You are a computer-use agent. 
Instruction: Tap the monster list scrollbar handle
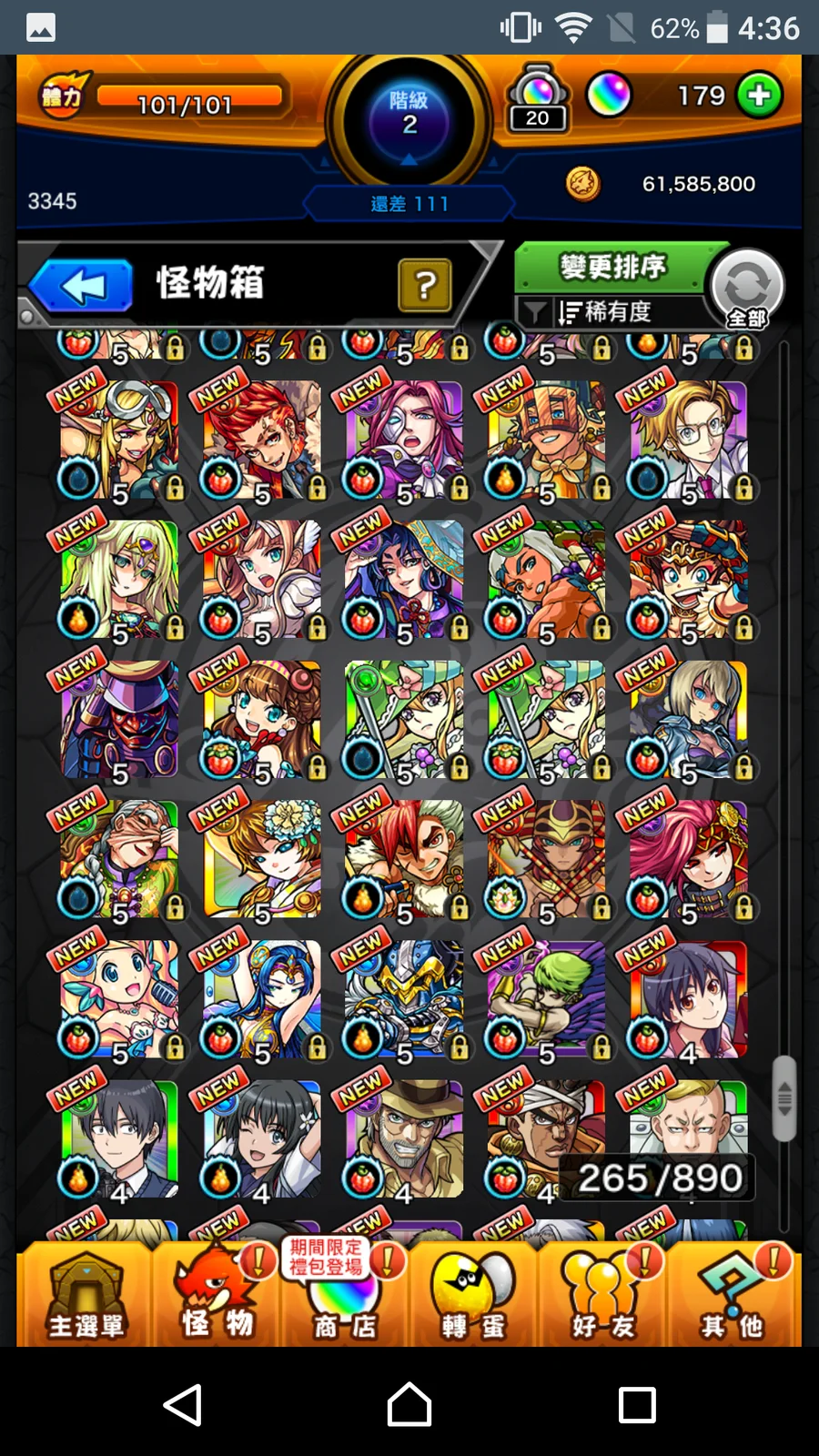(784, 1098)
